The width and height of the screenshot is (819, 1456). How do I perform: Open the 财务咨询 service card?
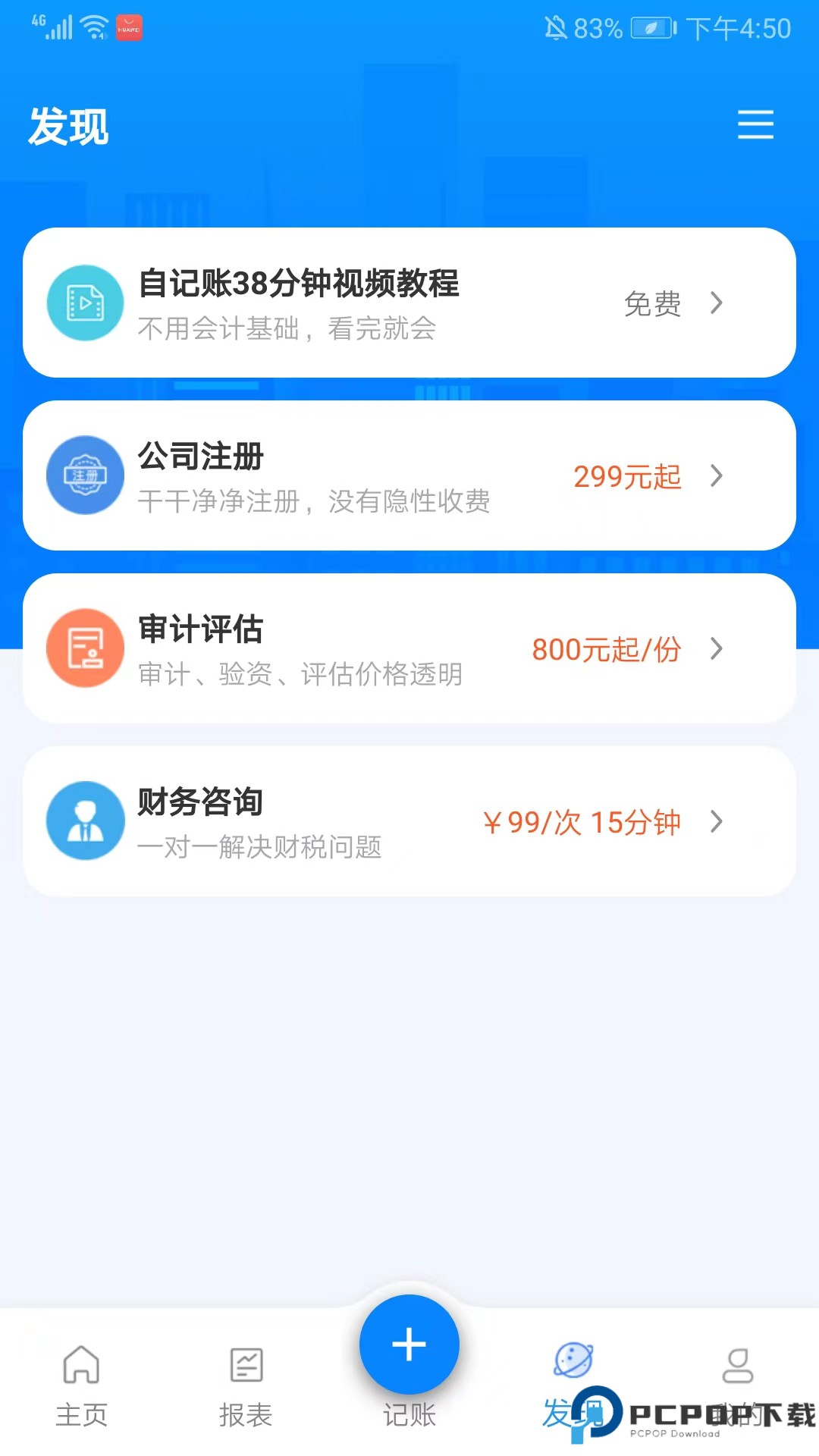(x=409, y=821)
